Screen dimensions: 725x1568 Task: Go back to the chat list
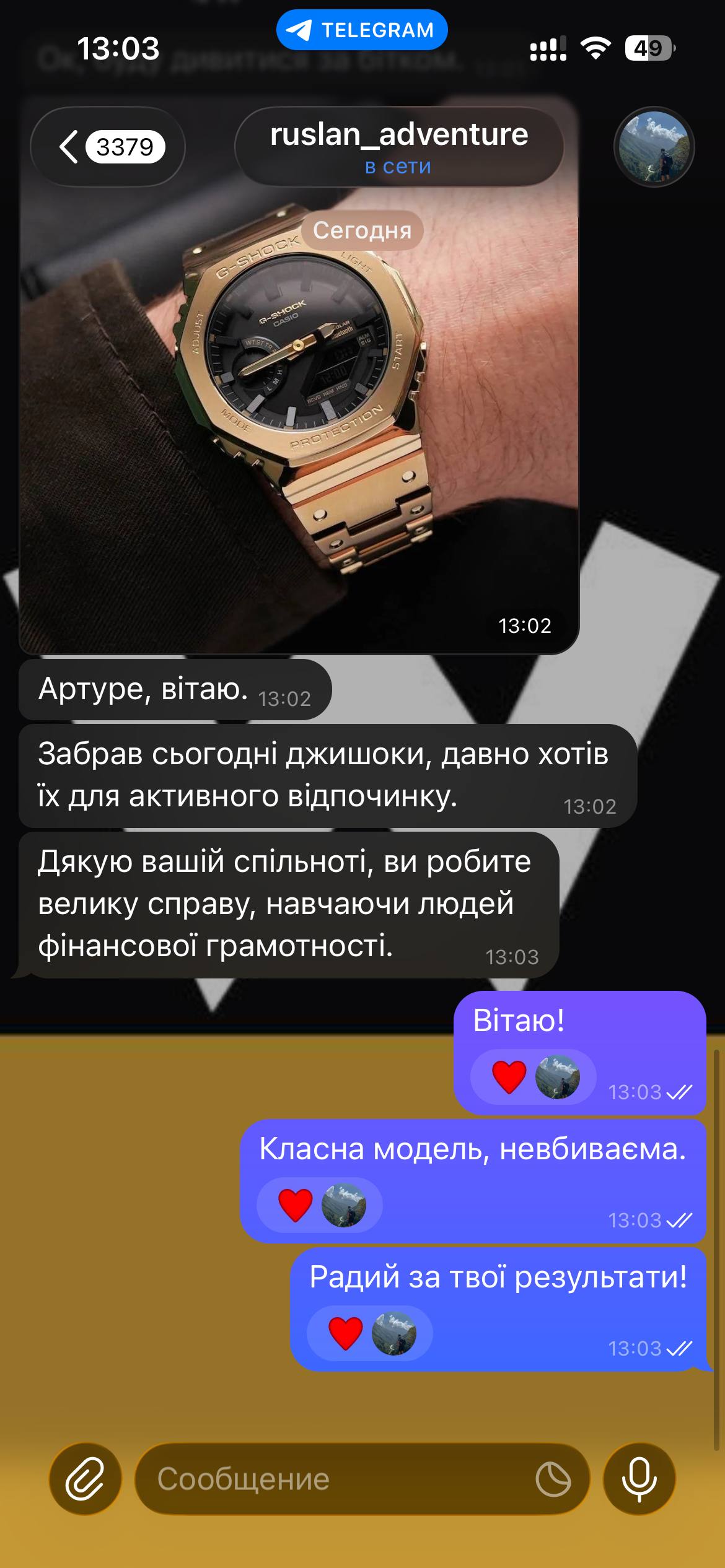pos(108,147)
